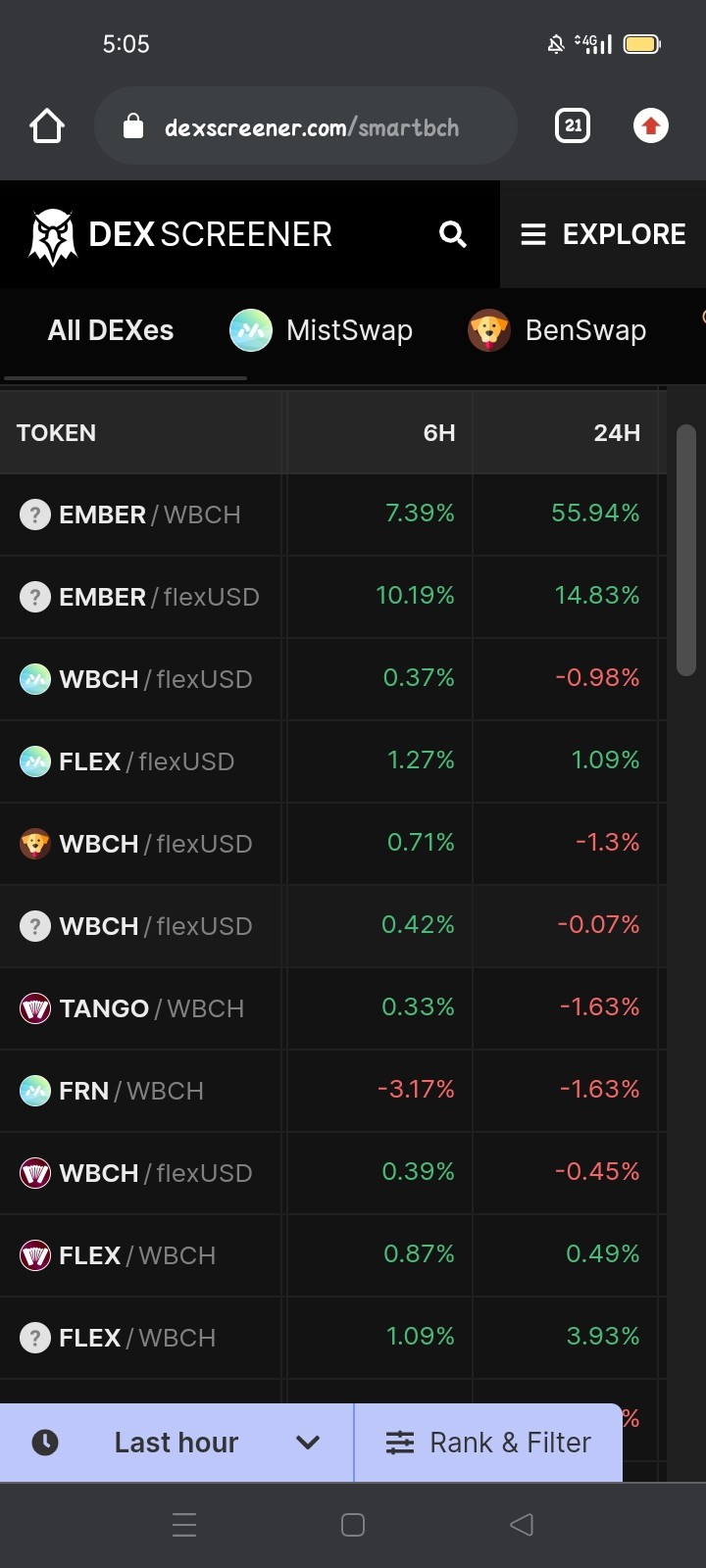Open the EXPLORE menu
The image size is (706, 1568).
[603, 234]
